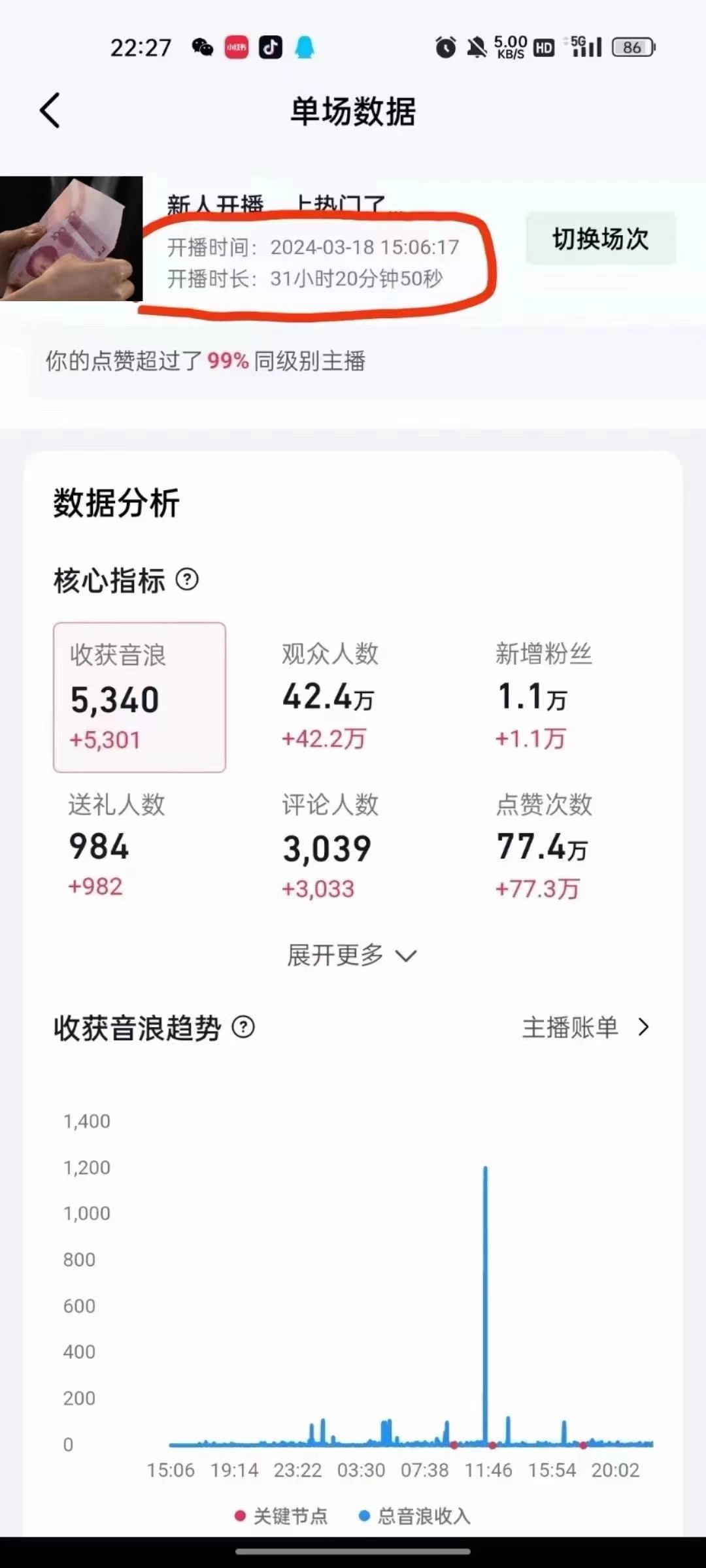Image resolution: width=706 pixels, height=1568 pixels.
Task: Toggle the 关键节点 chart legend
Action: point(283,1516)
